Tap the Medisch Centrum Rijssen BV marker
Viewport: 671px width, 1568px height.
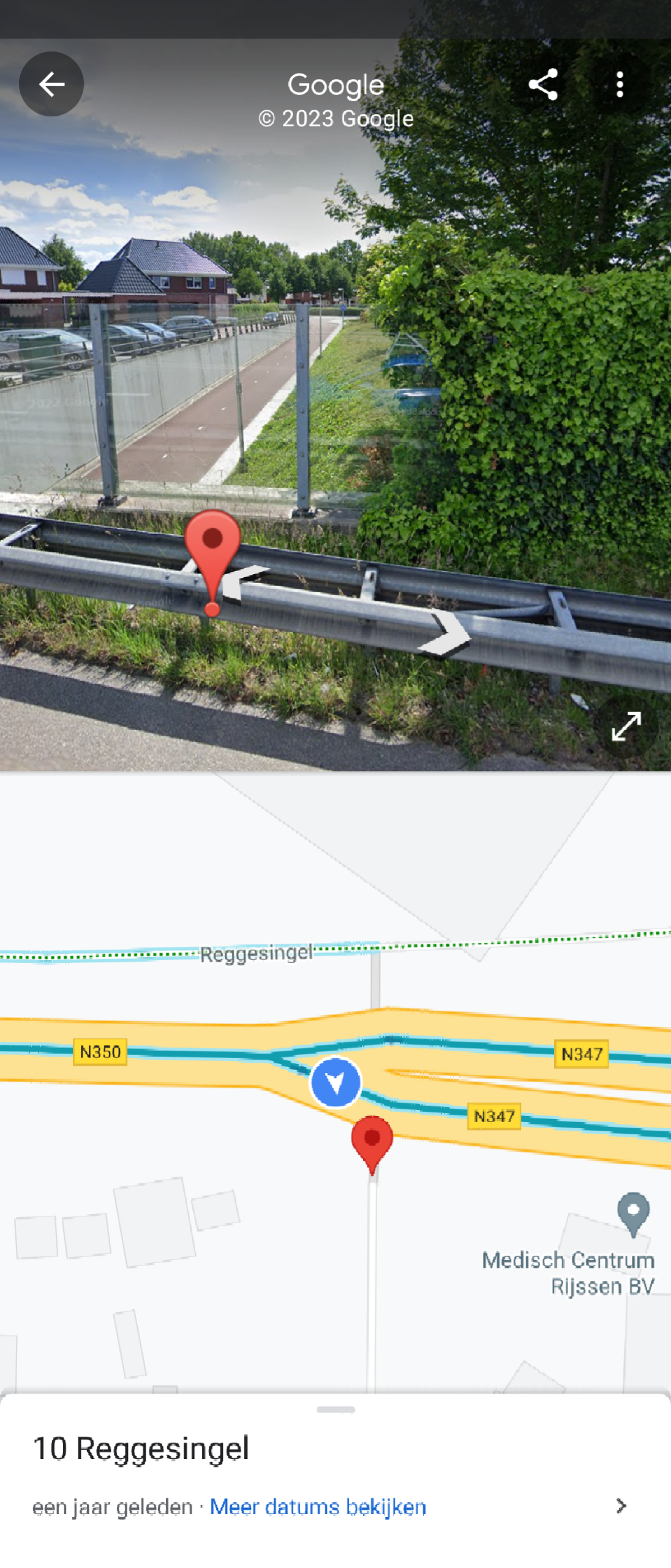tap(633, 1213)
